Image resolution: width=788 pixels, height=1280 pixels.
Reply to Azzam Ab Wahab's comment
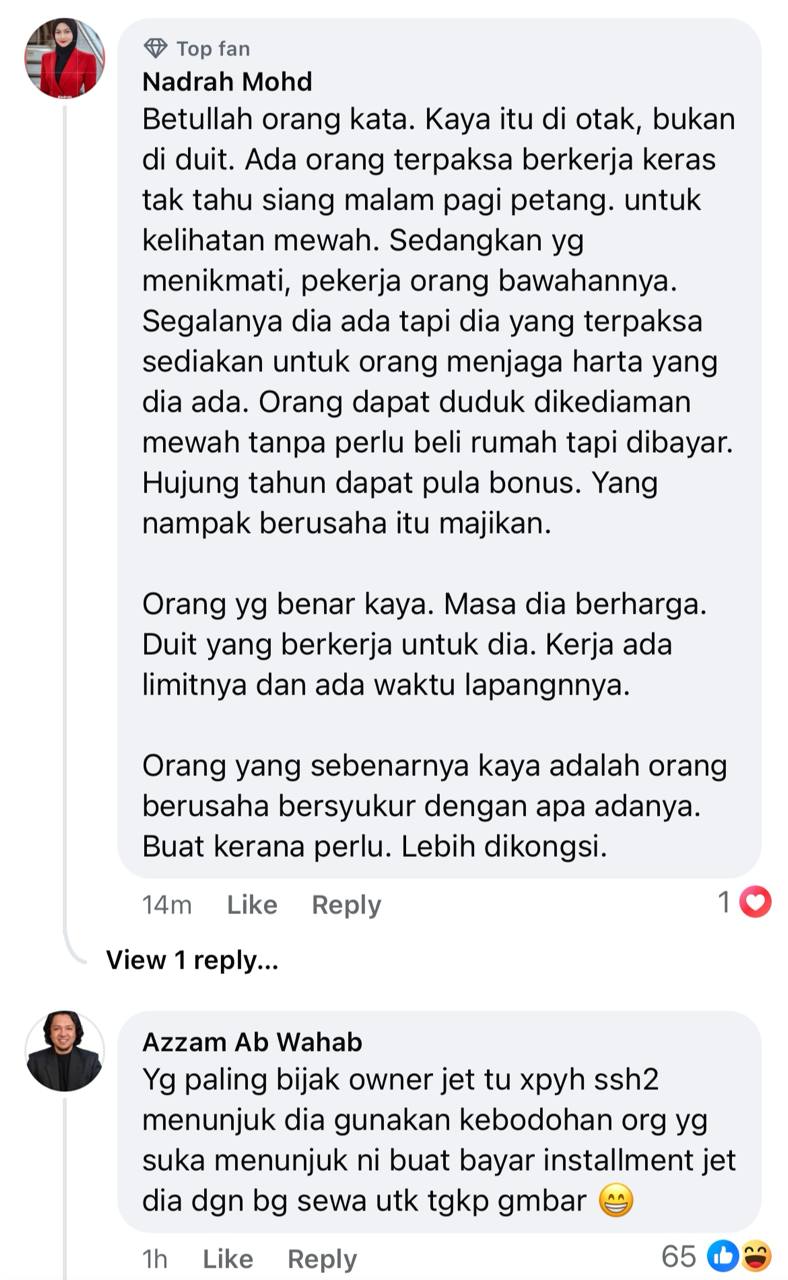[322, 1259]
